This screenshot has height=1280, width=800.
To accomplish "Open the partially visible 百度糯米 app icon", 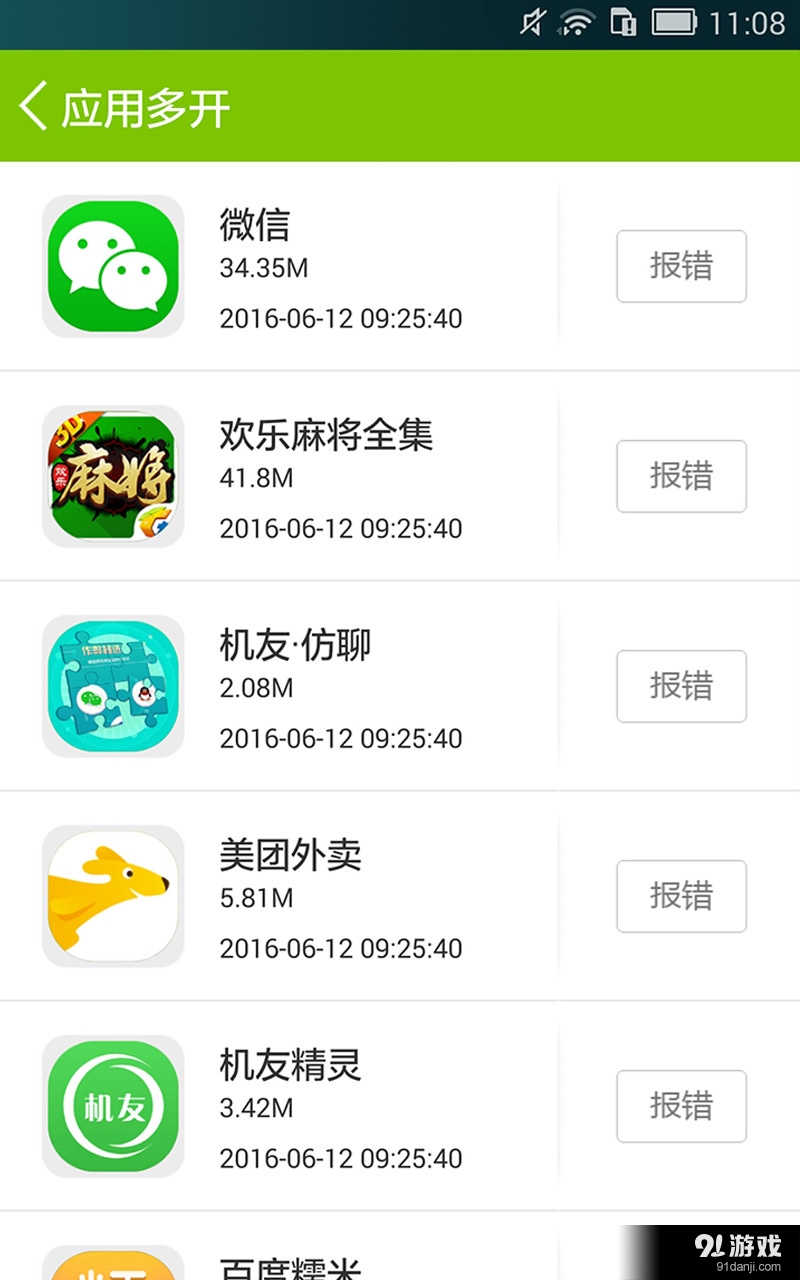I will (x=113, y=1265).
